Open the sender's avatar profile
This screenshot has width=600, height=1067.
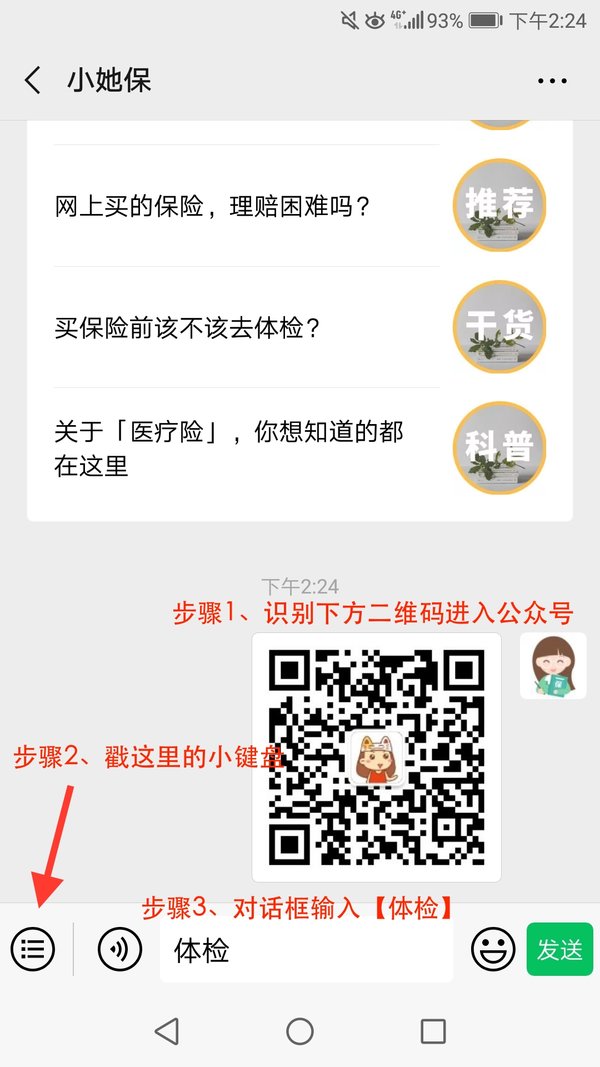pyautogui.click(x=553, y=666)
